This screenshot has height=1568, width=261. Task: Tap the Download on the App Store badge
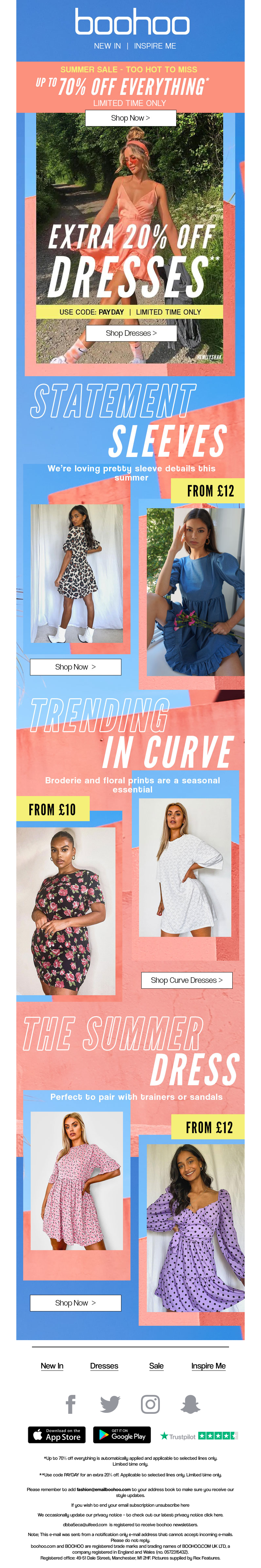(57, 1435)
